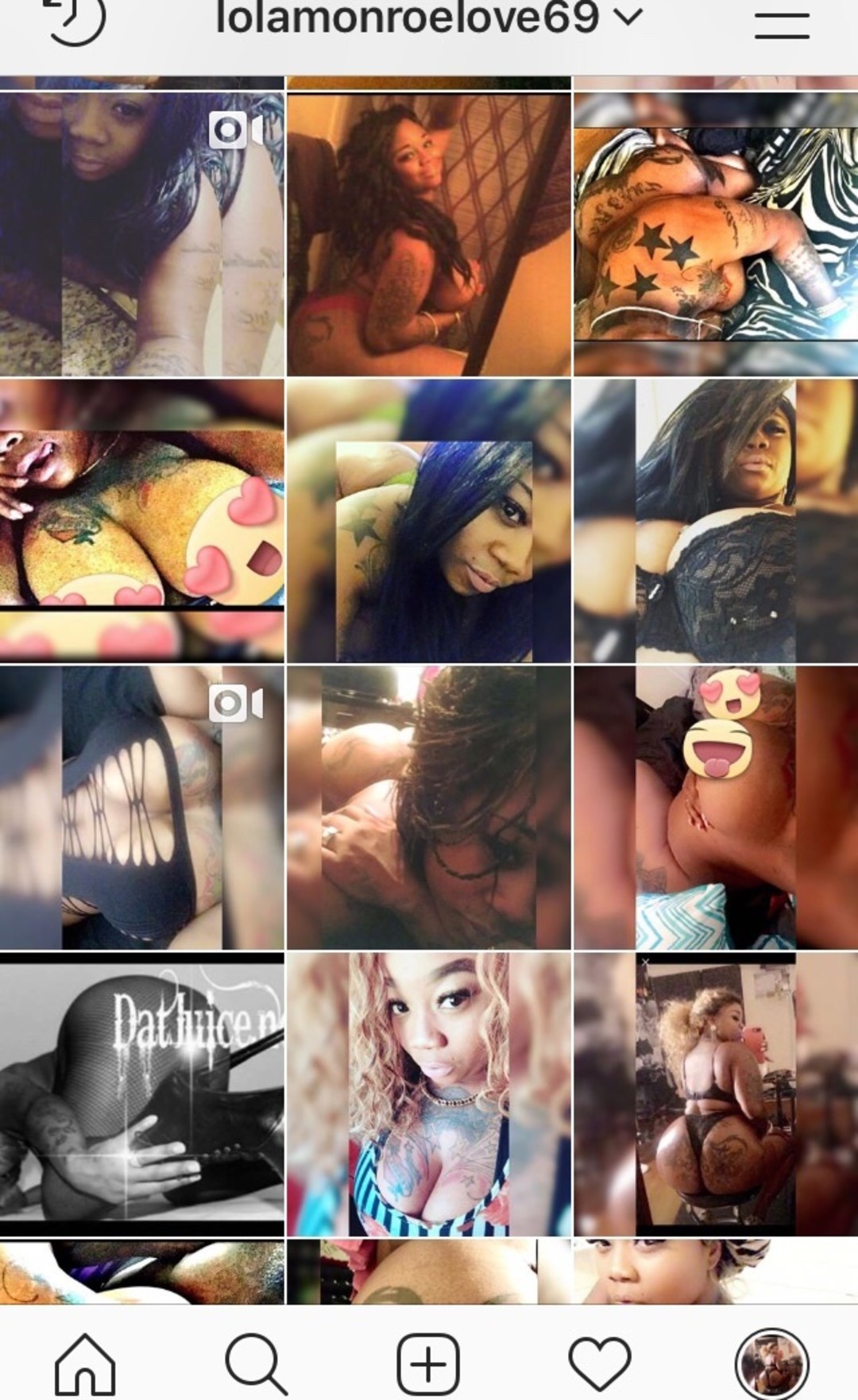Open the mirror photo post with blonde updo
The height and width of the screenshot is (1400, 858).
(x=715, y=1094)
